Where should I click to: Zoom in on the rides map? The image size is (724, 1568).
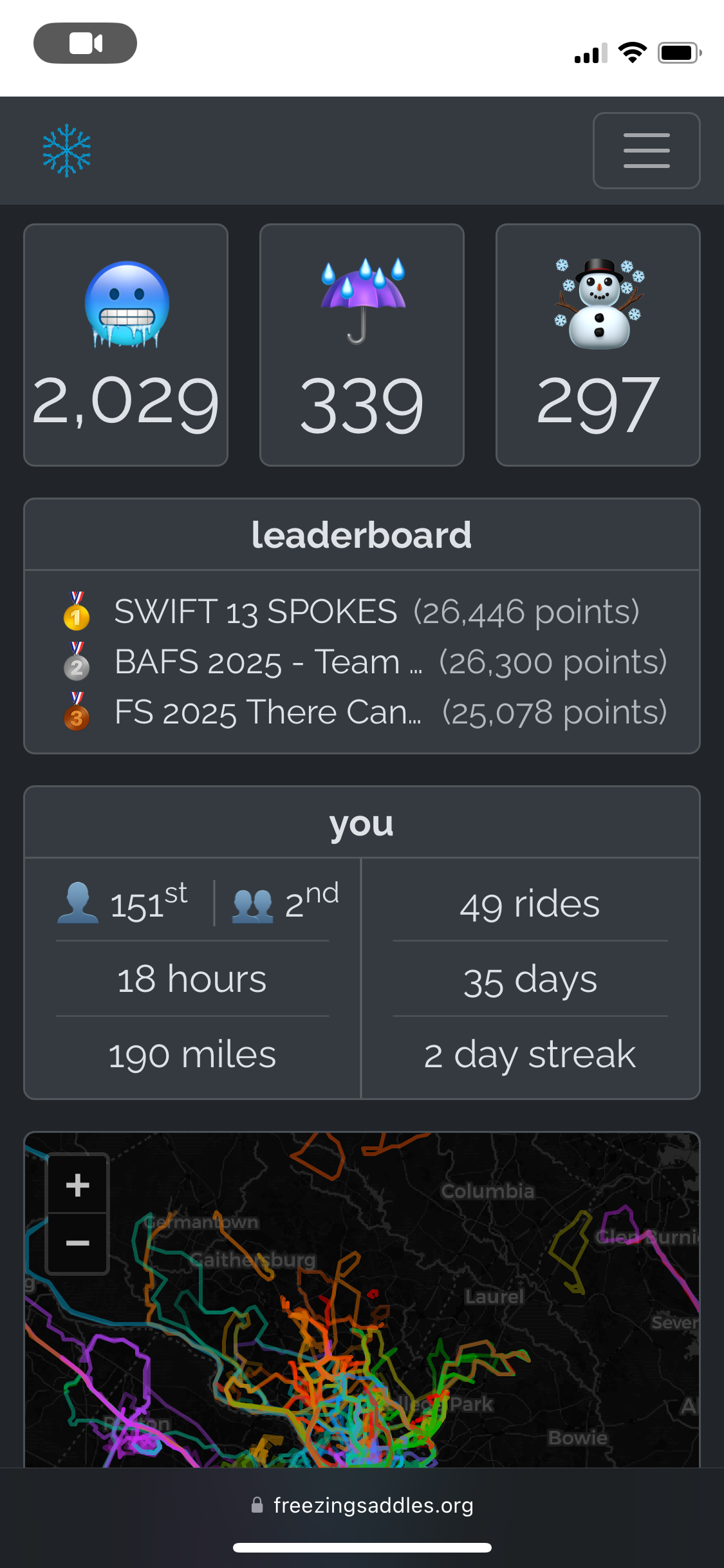77,1184
